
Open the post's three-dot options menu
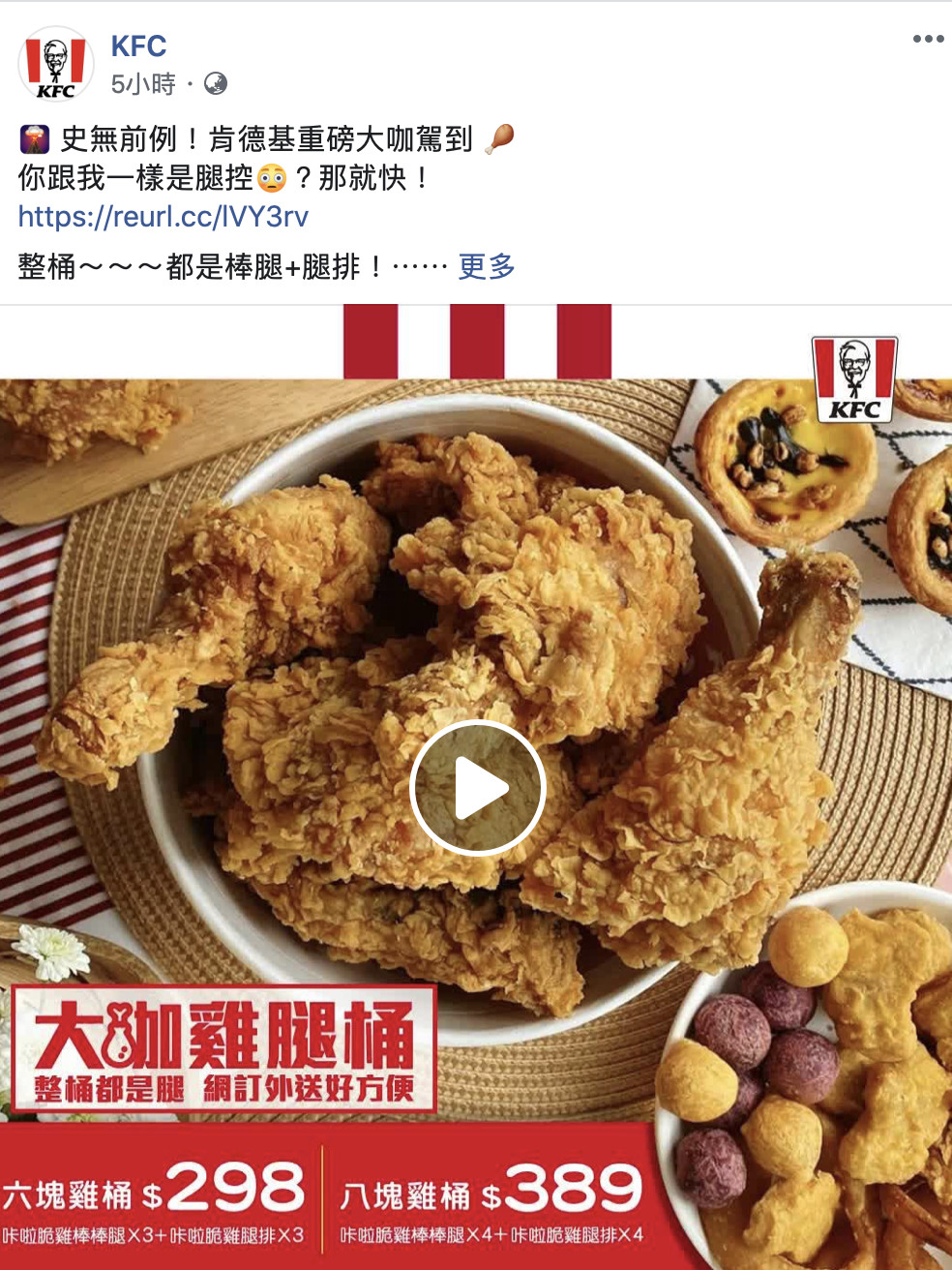[927, 40]
